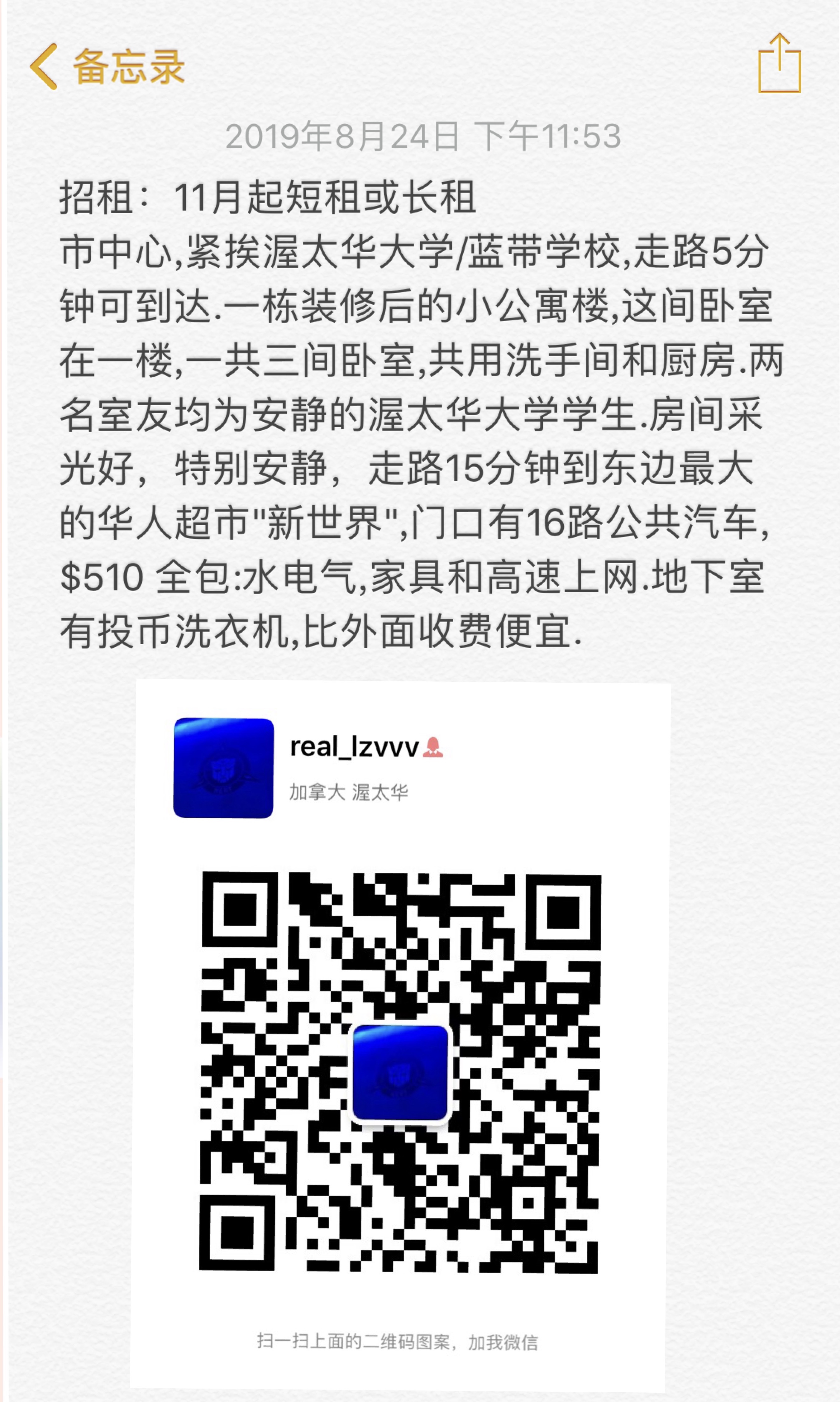The image size is (840, 1402).
Task: Go back to the 备忘录 list
Action: [x=107, y=67]
